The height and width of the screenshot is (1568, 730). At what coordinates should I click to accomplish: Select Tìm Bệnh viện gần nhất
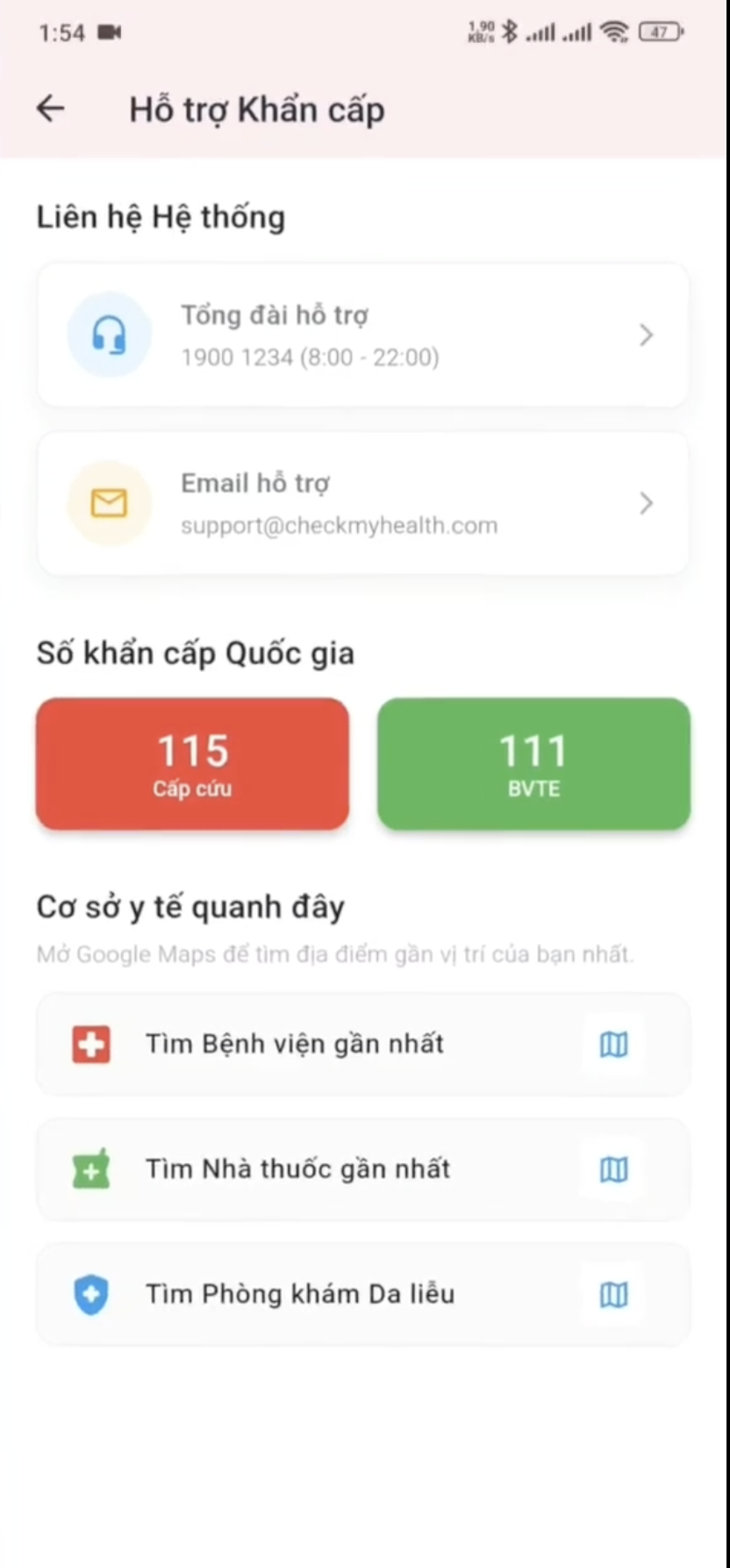[x=362, y=1044]
